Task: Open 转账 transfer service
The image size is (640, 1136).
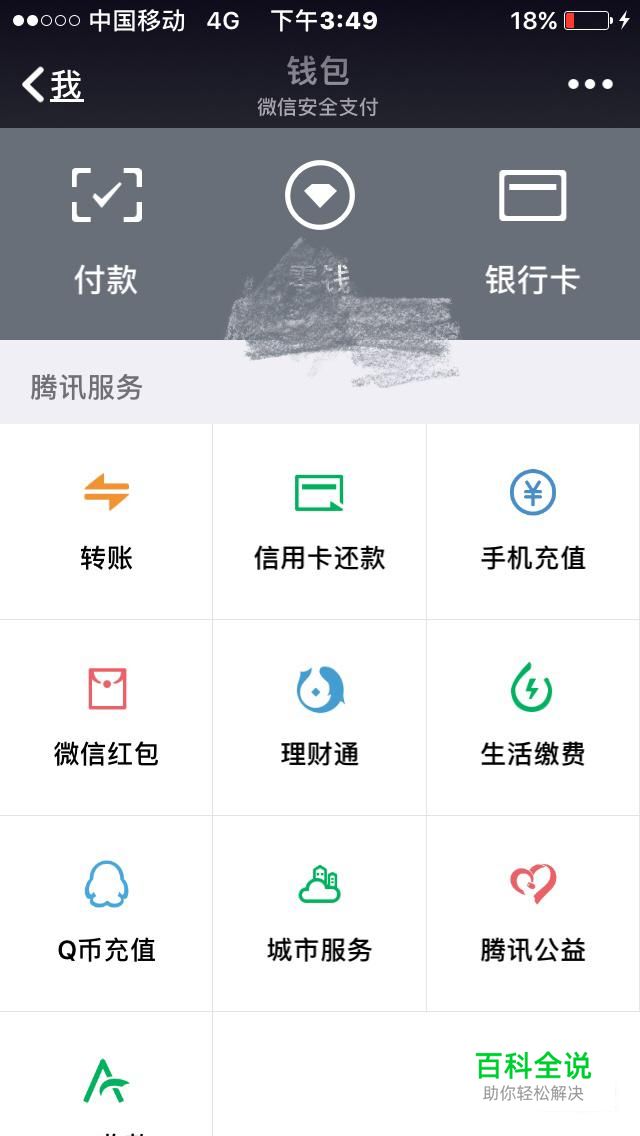Action: click(107, 522)
